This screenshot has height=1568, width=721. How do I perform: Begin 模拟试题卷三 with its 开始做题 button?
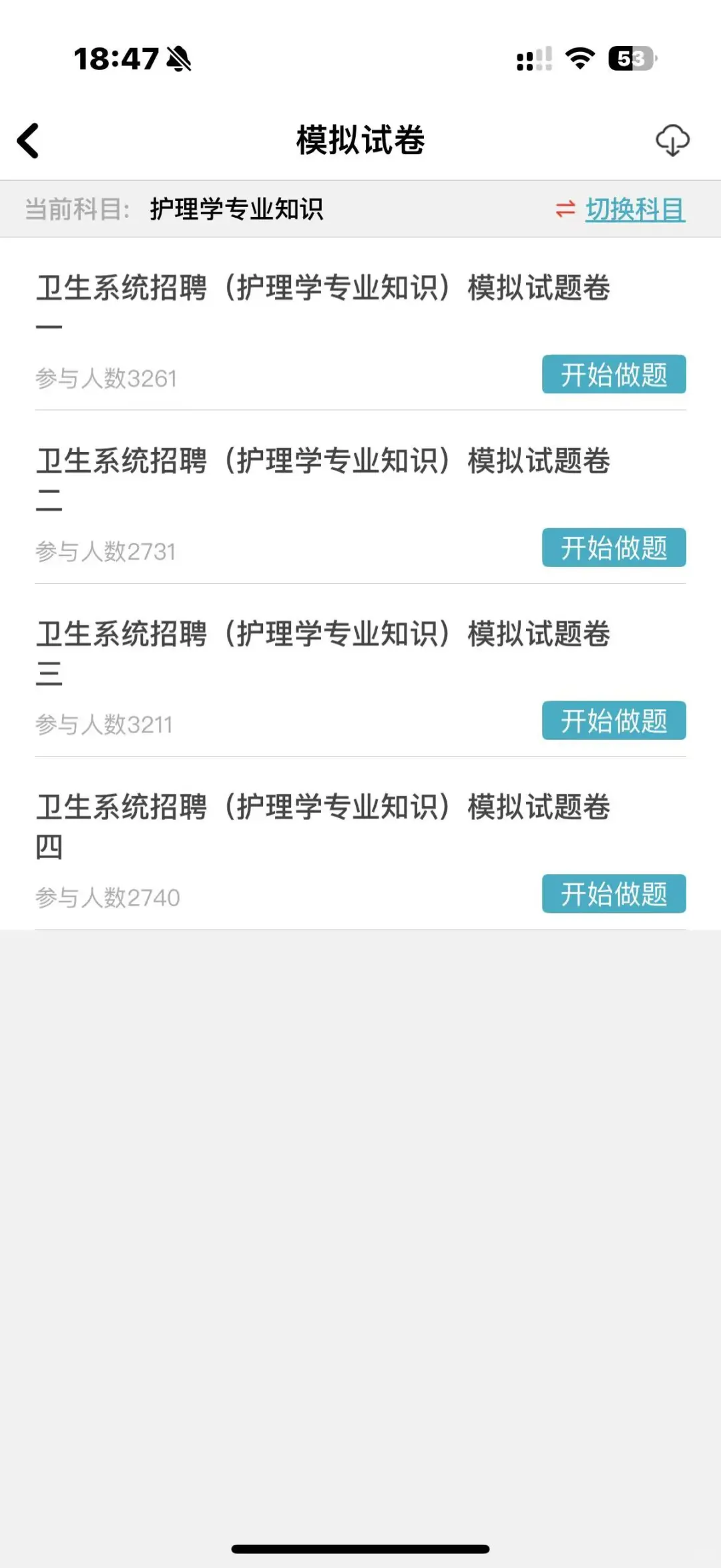[x=614, y=721]
